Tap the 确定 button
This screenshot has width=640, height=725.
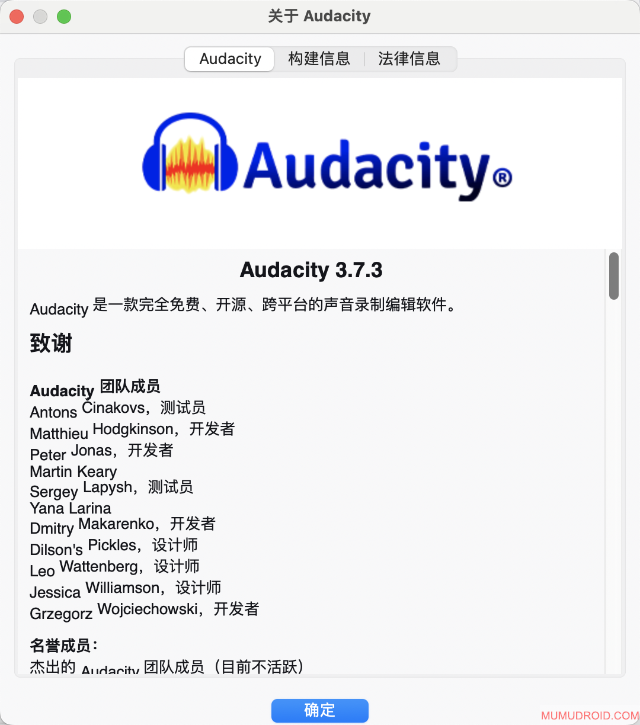pos(320,710)
